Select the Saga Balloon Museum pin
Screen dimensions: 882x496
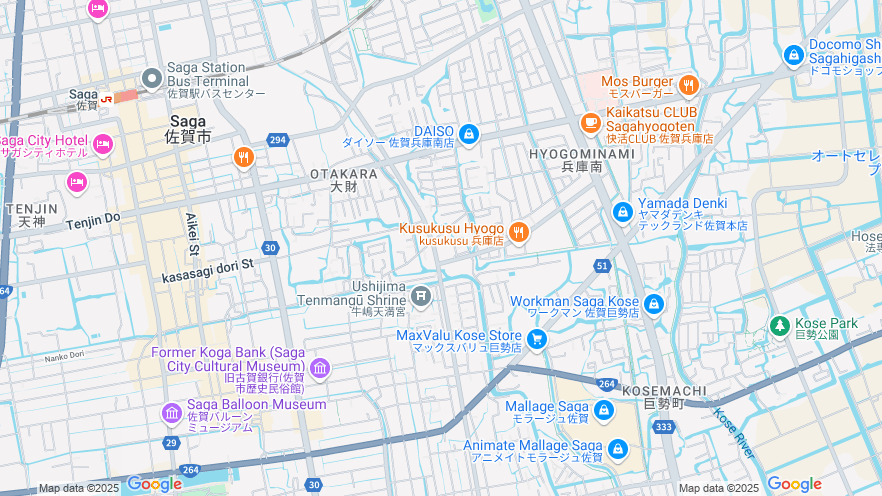tap(171, 412)
